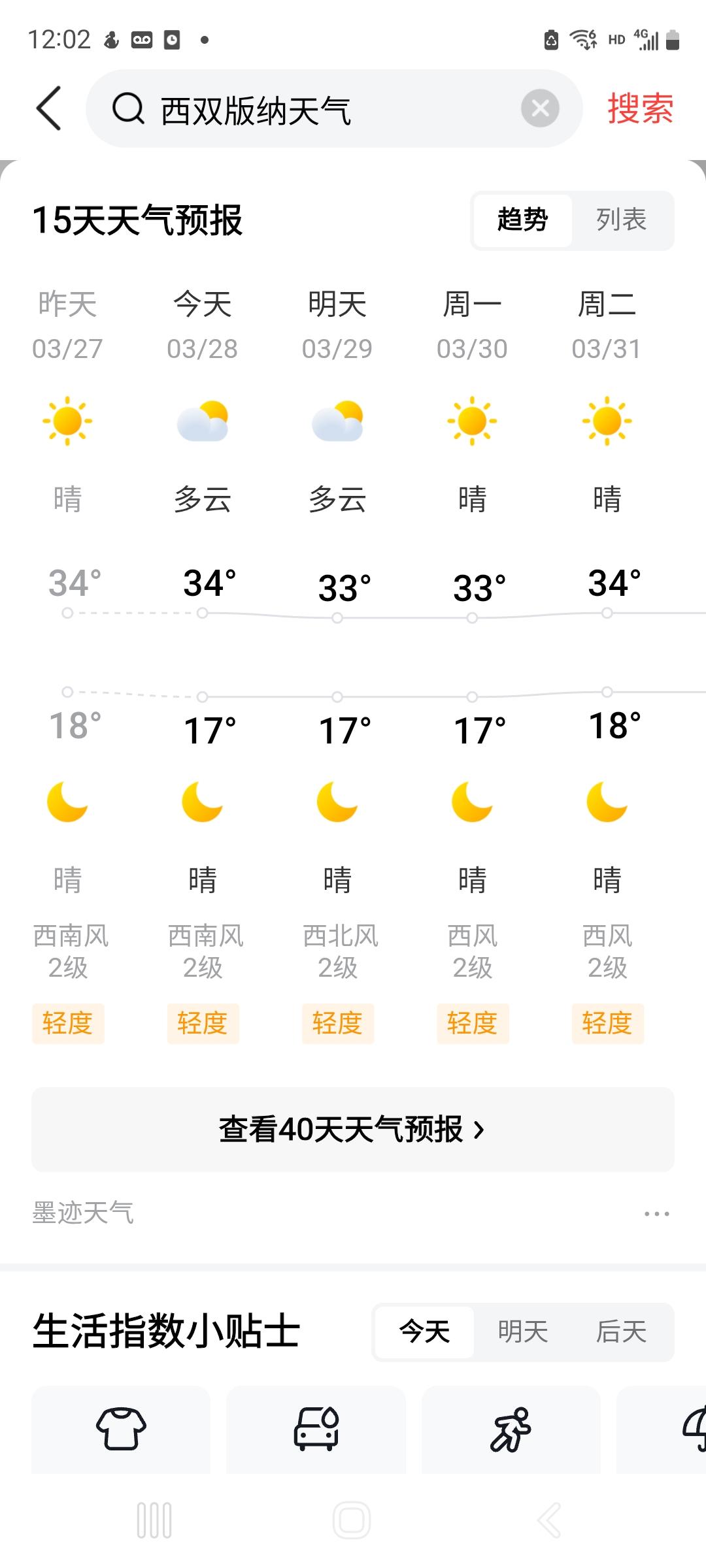
Task: Tap tomorrow's cloudy weather icon
Action: pyautogui.click(x=337, y=421)
